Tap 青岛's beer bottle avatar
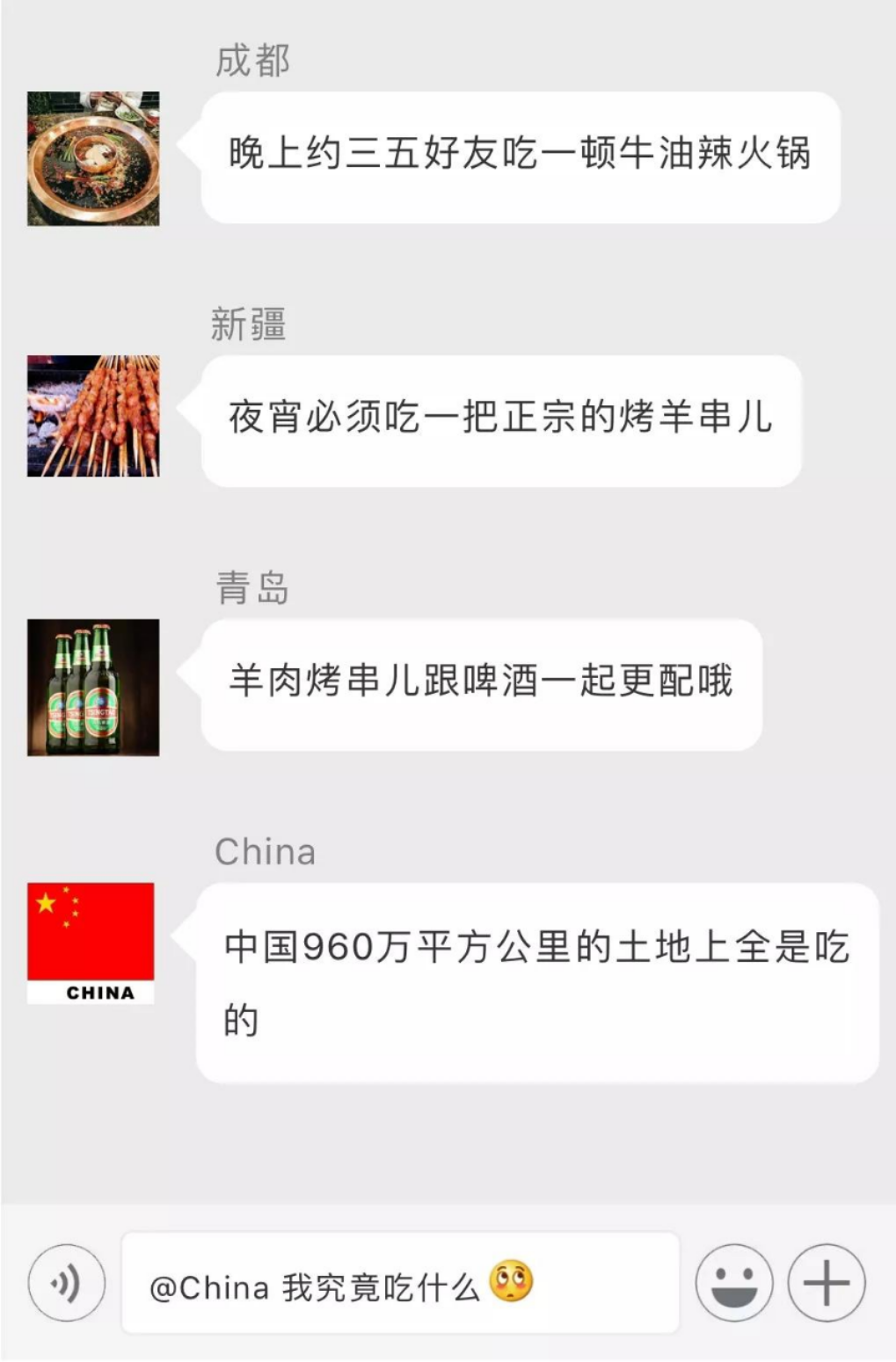896x1362 pixels. click(x=93, y=687)
